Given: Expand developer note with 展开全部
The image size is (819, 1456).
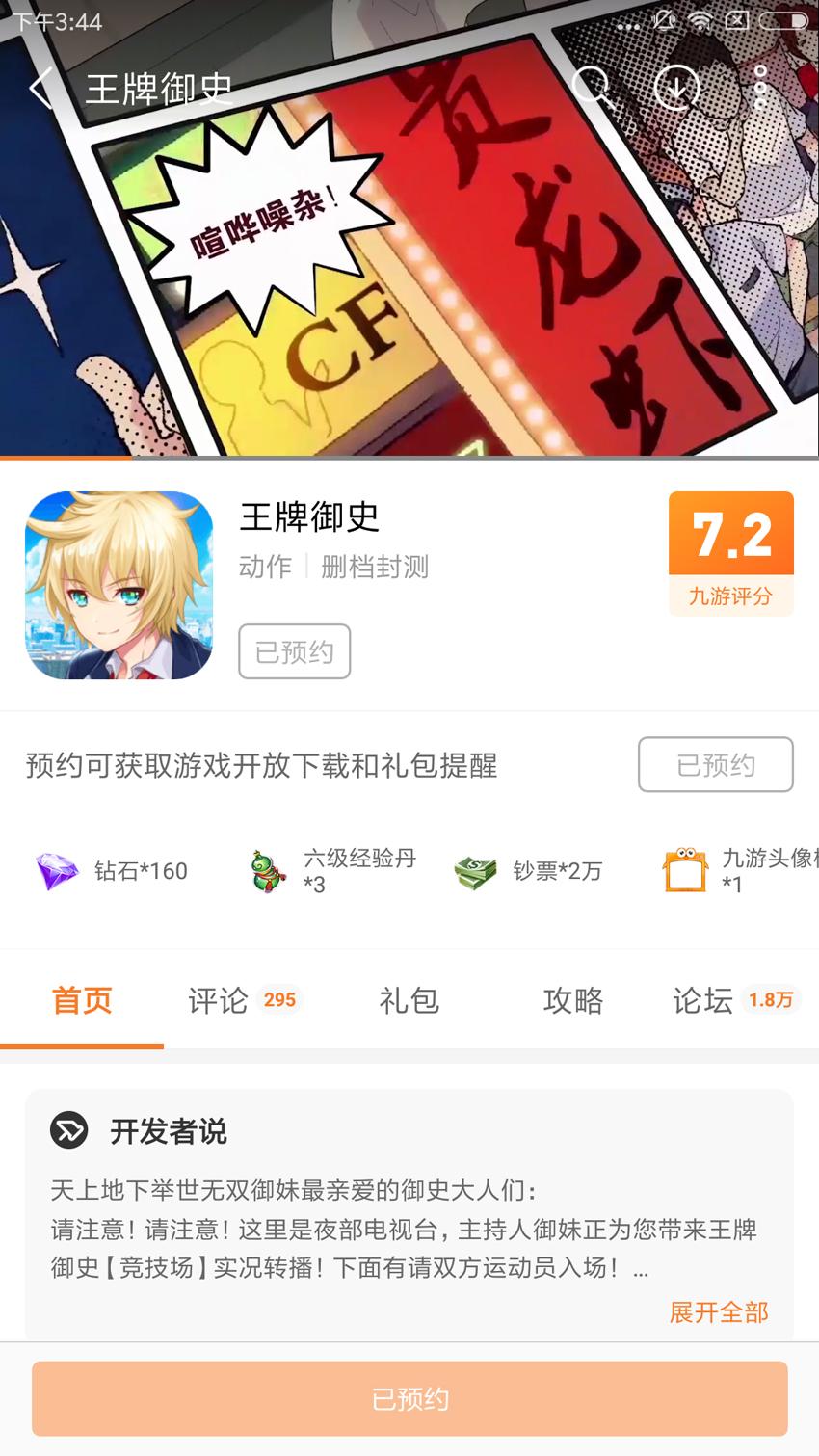Looking at the screenshot, I should click(x=718, y=1312).
